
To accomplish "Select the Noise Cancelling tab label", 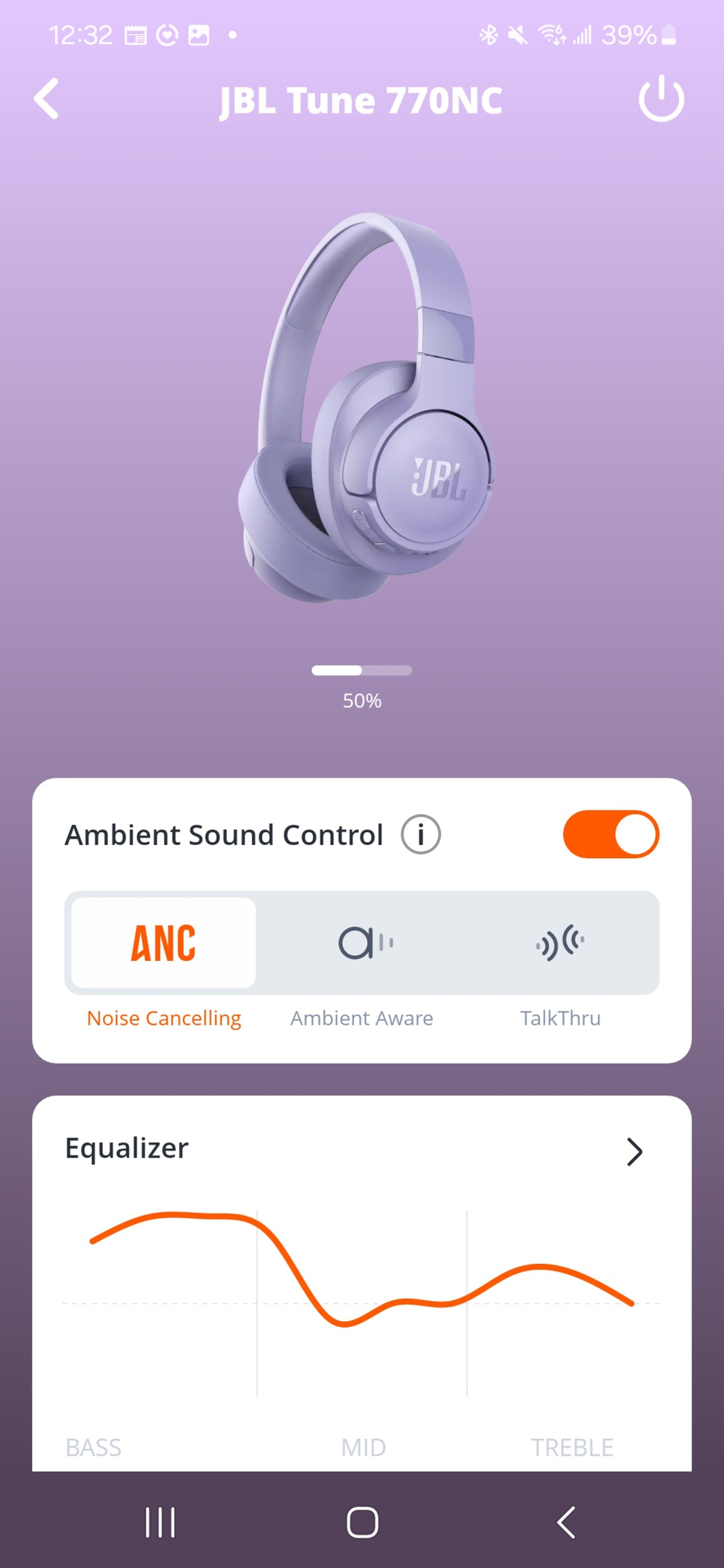I will coord(164,1018).
